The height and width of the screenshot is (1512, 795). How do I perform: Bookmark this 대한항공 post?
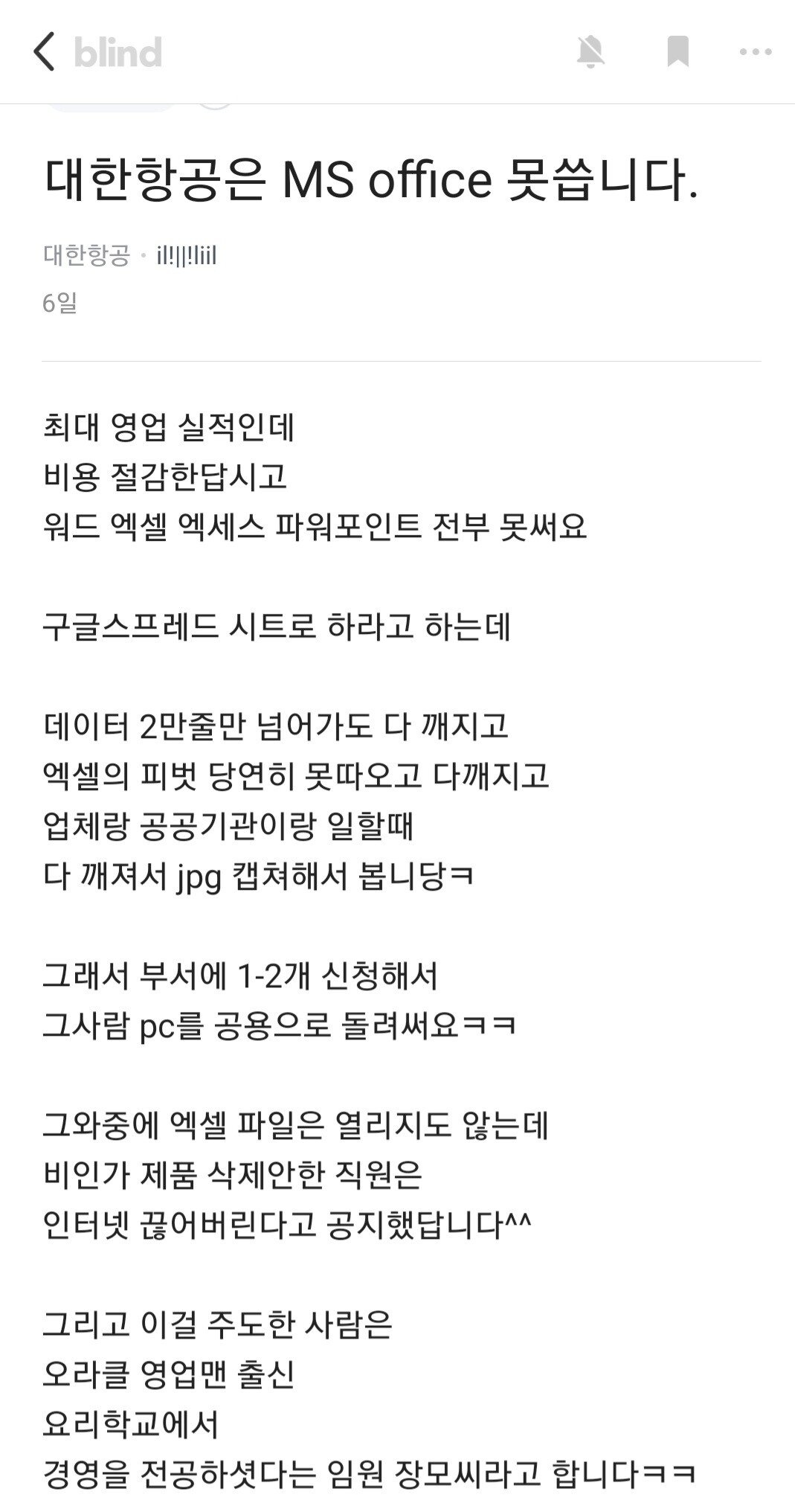tap(677, 52)
